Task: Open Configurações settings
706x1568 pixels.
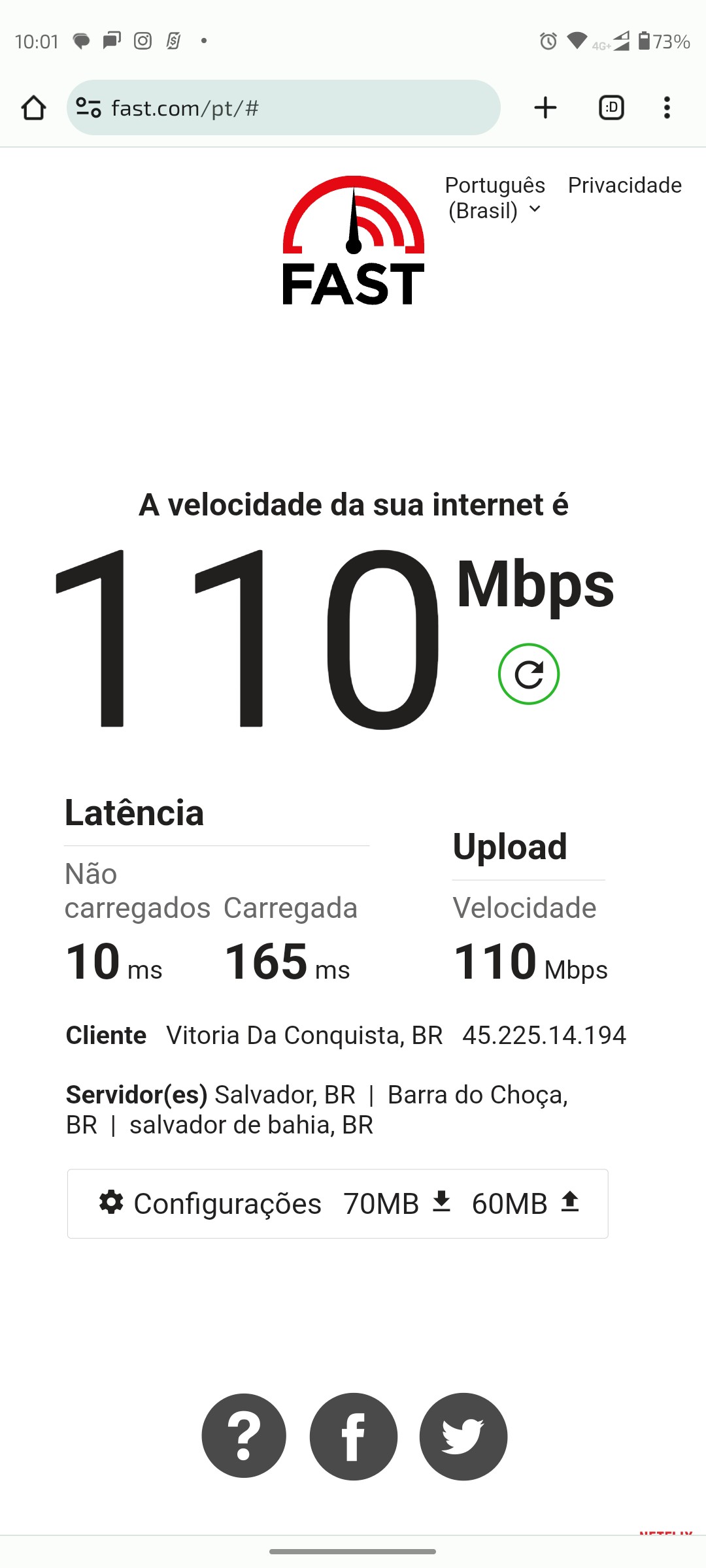Action: [x=210, y=1203]
